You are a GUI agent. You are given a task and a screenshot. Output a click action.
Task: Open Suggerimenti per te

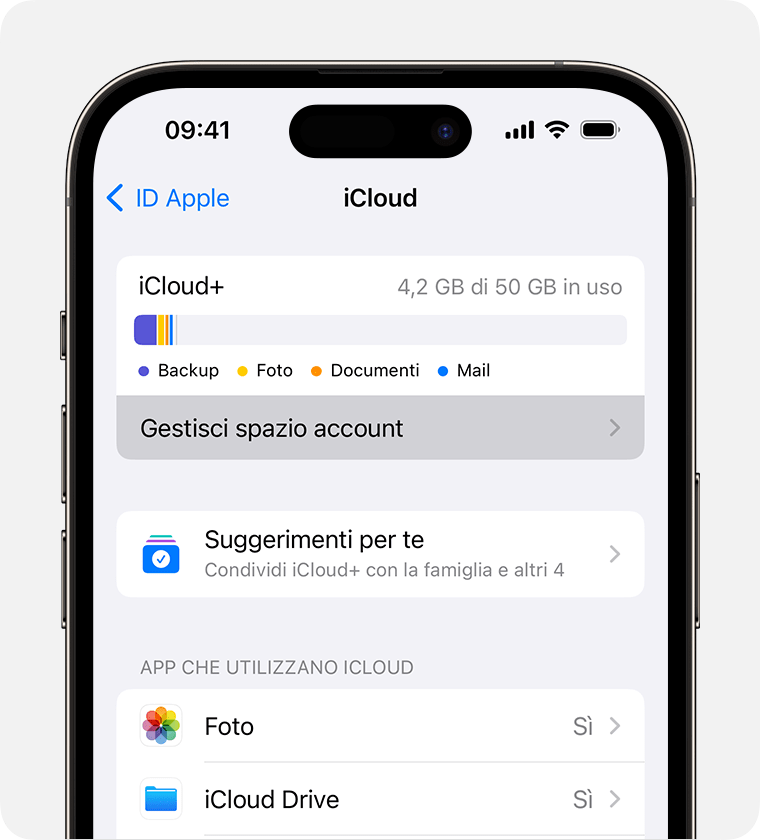point(380,554)
